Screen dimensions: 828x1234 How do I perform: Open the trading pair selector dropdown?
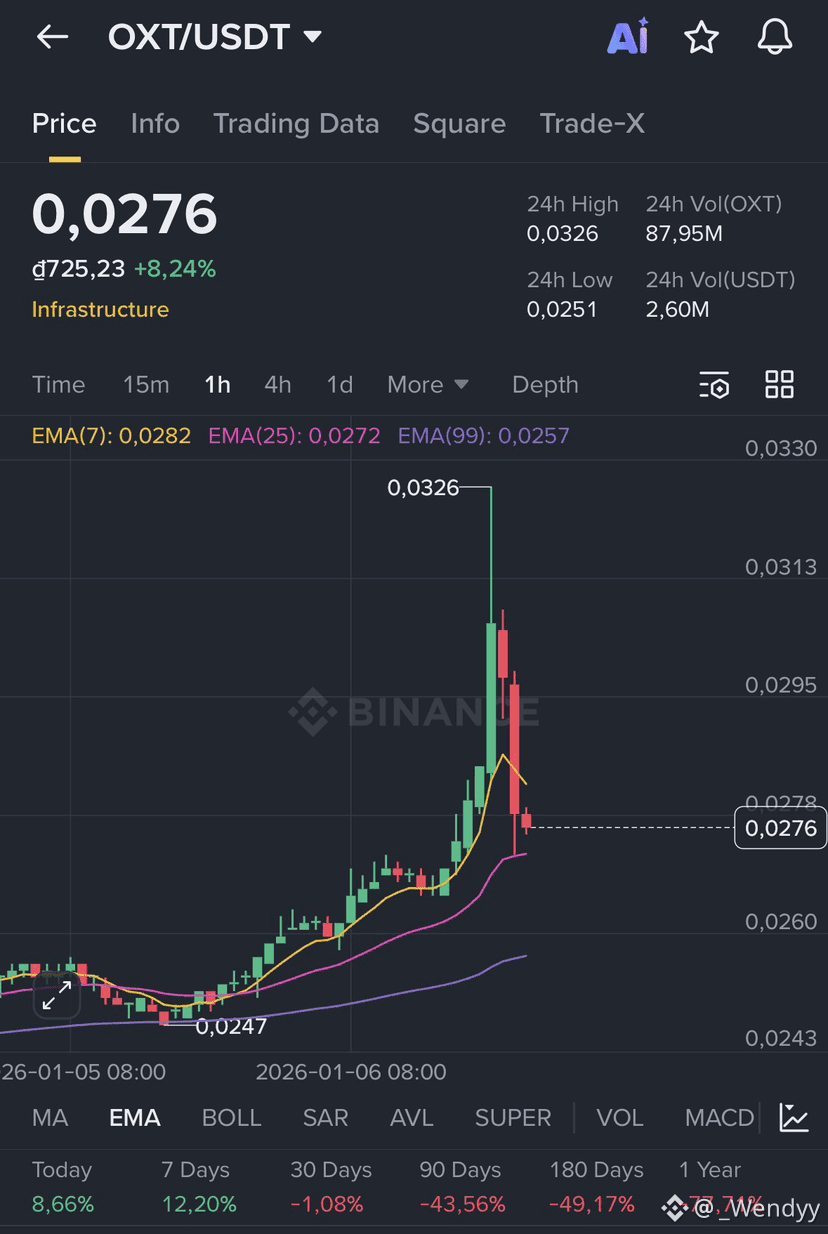tap(214, 37)
